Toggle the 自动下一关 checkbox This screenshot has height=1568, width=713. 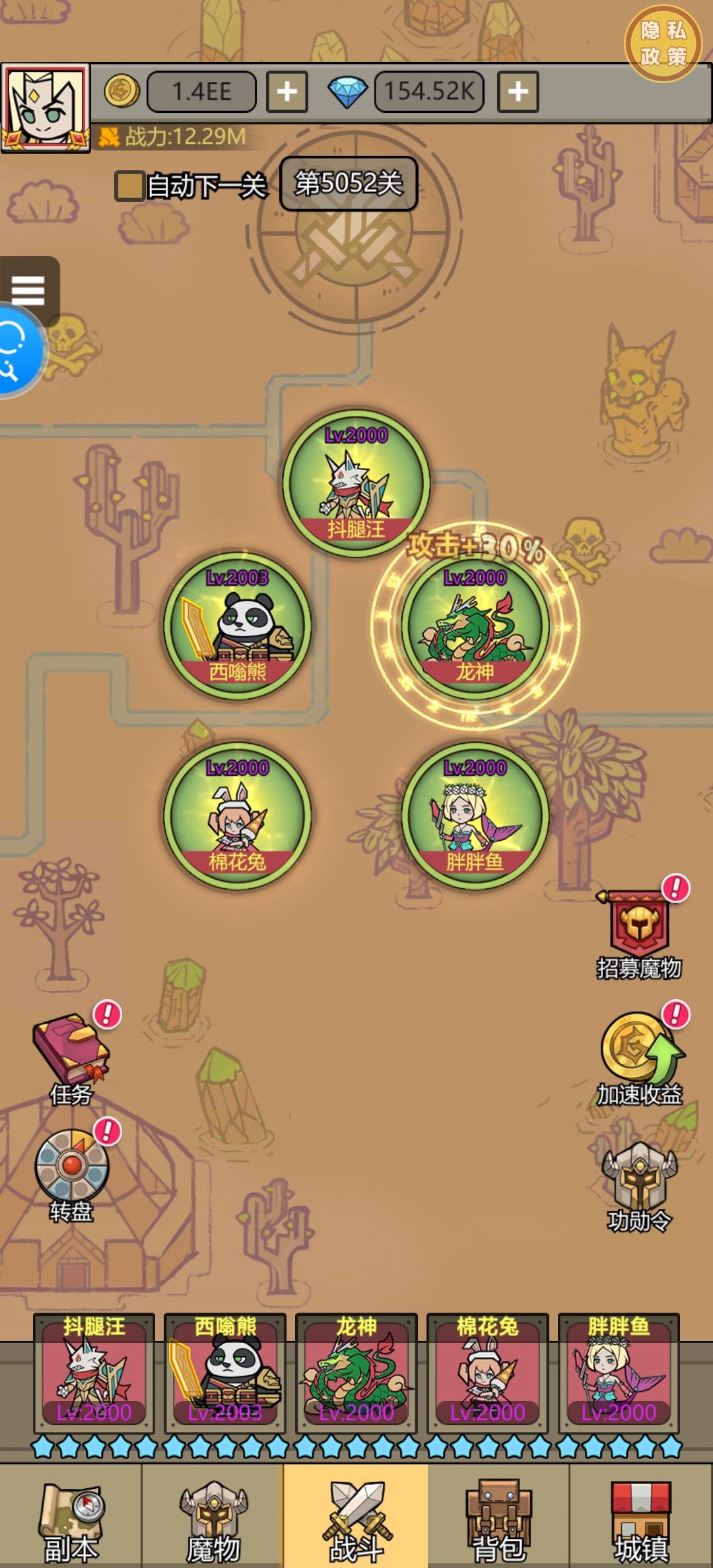pos(129,185)
